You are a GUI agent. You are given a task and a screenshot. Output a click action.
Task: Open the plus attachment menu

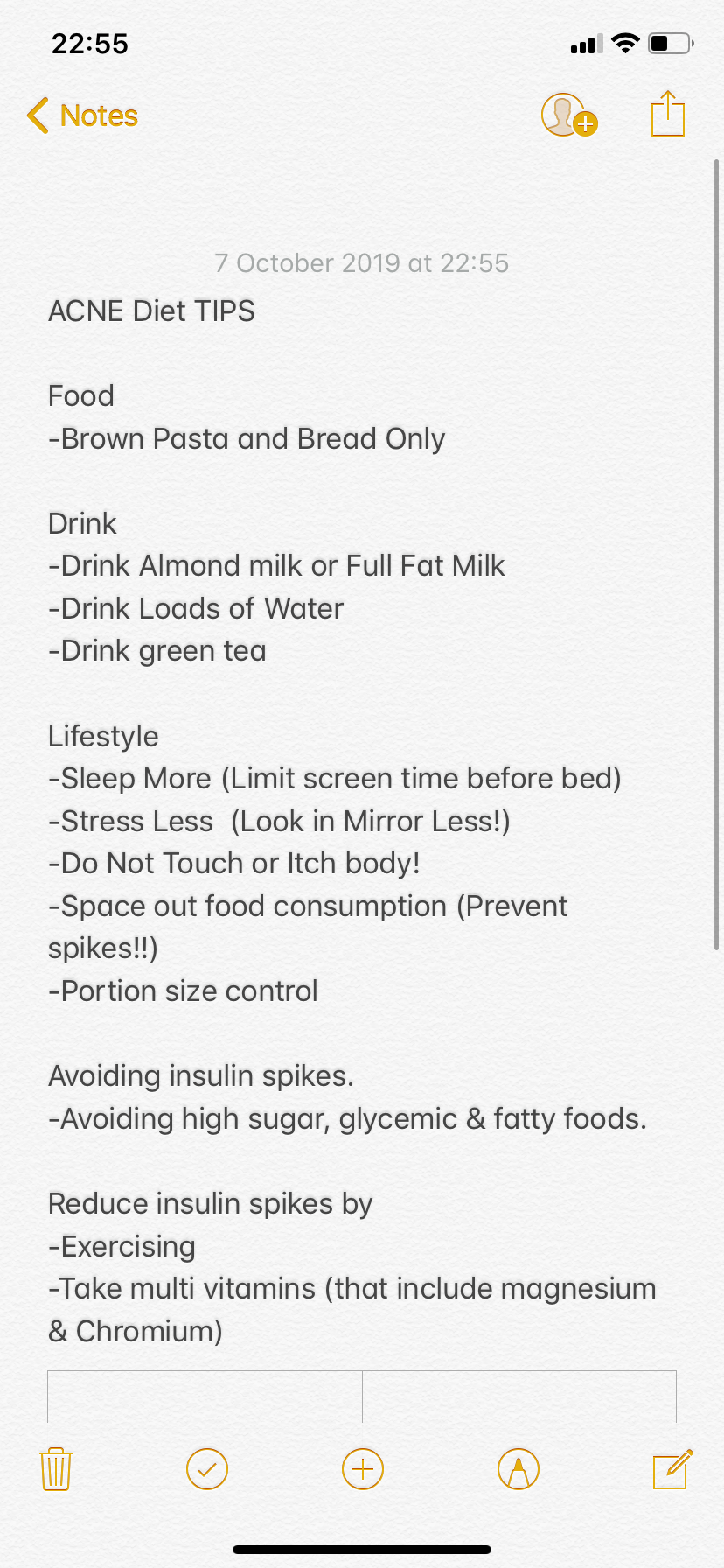(363, 1469)
